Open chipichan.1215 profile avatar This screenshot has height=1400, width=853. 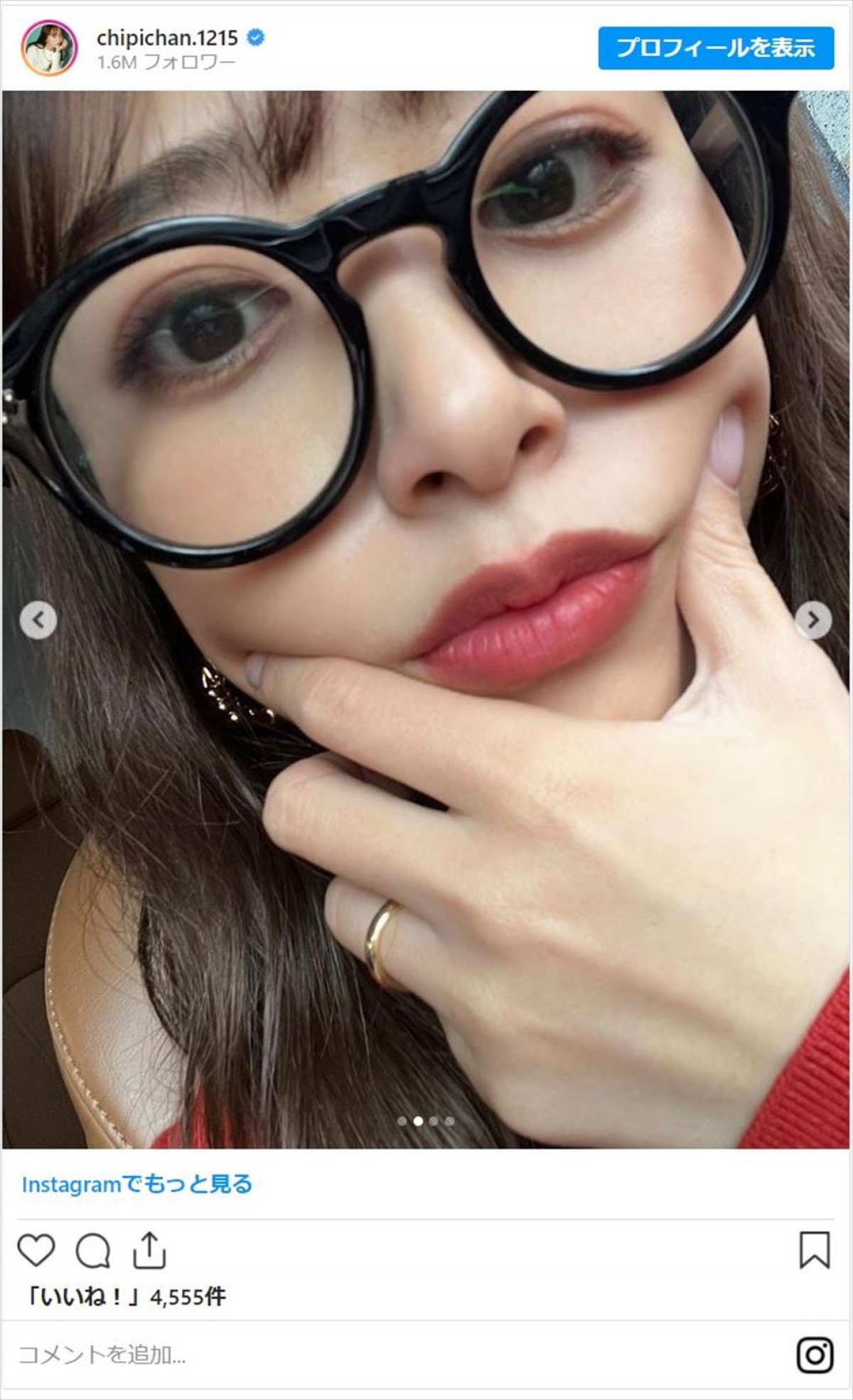[x=49, y=48]
